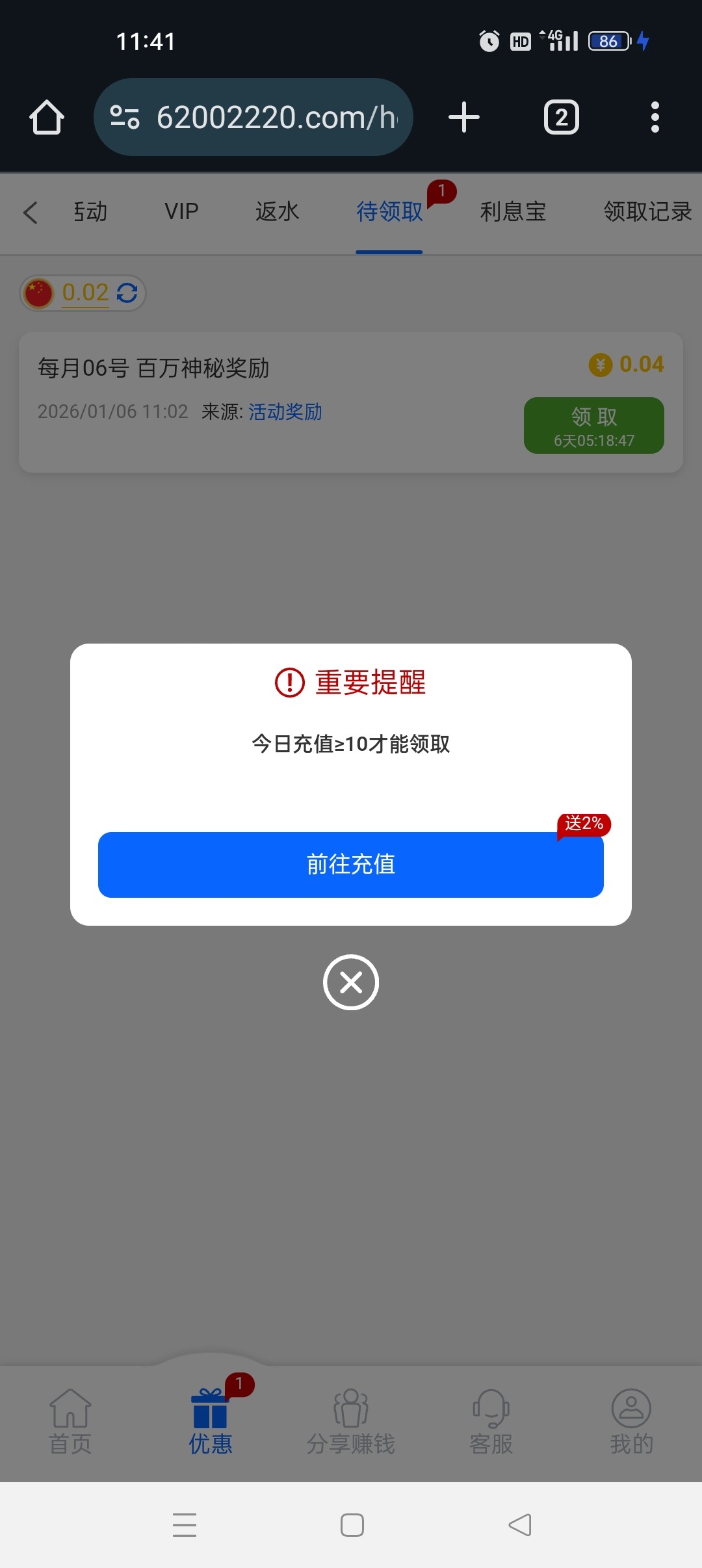The height and width of the screenshot is (1568, 702).
Task: Select the 待领取 tab
Action: (x=389, y=212)
